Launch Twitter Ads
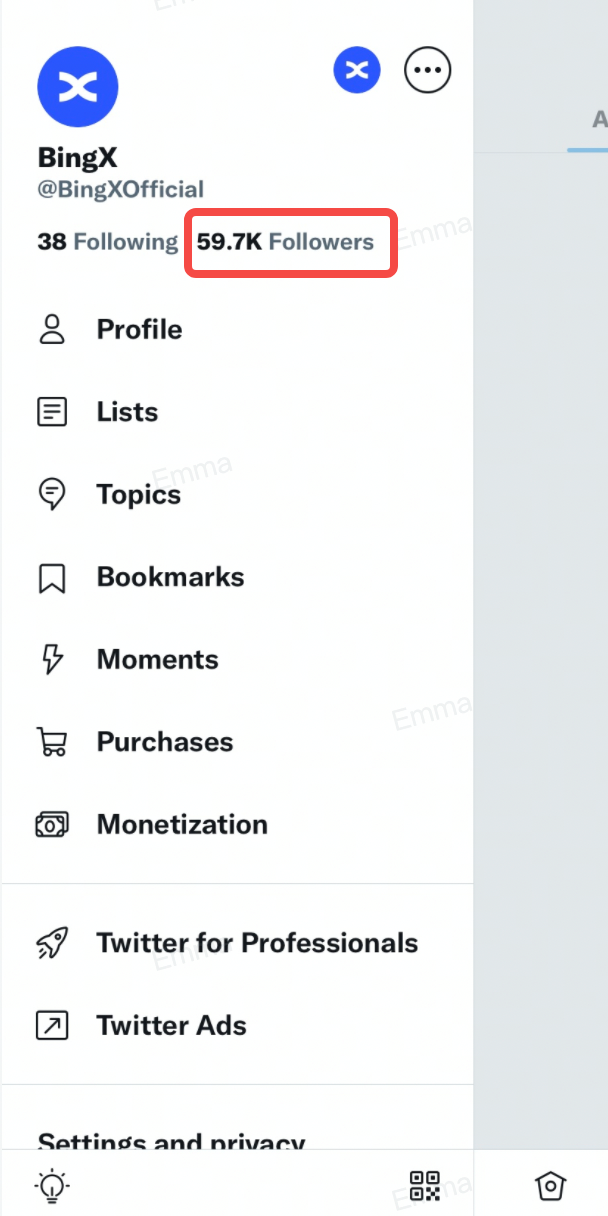The image size is (608, 1216). click(x=171, y=1026)
